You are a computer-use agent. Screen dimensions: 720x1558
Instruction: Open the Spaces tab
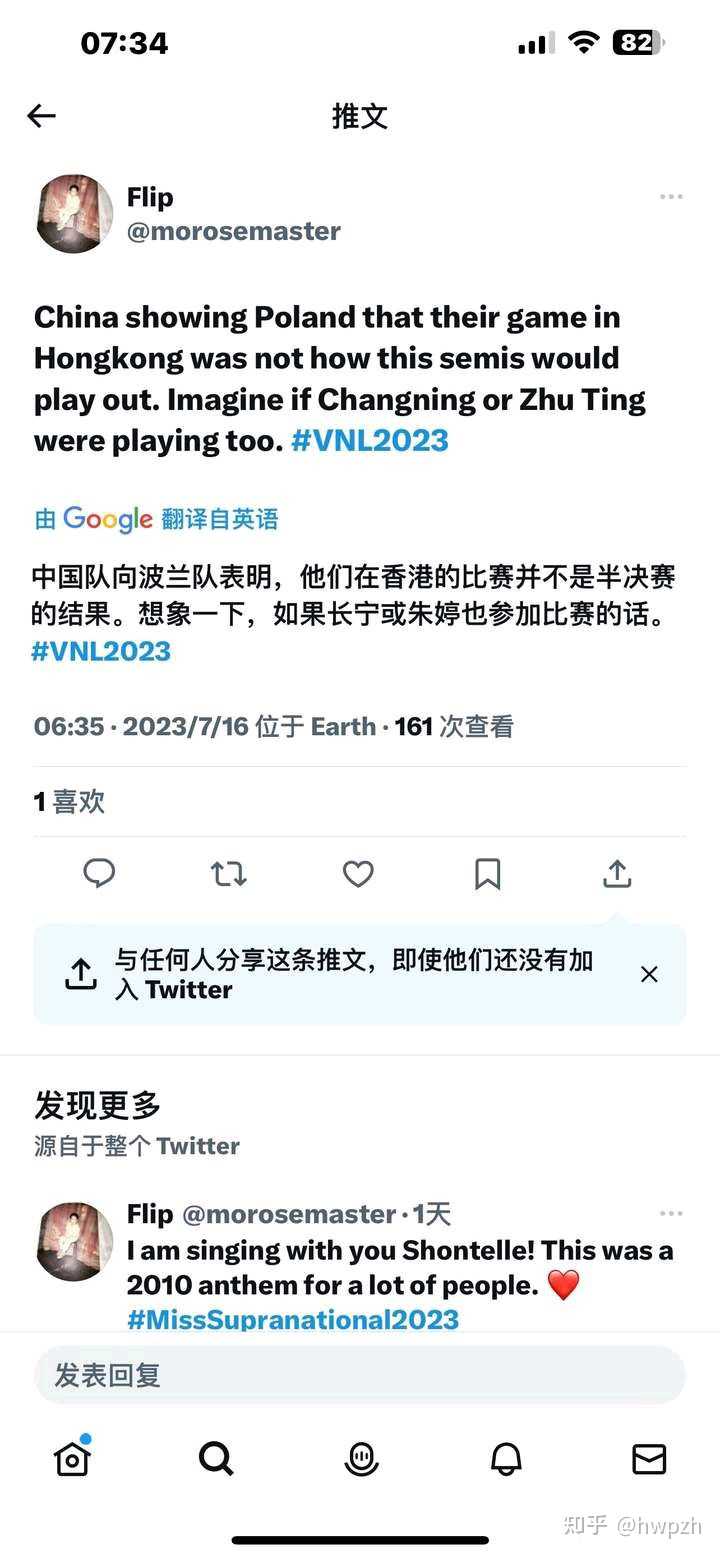(361, 1459)
